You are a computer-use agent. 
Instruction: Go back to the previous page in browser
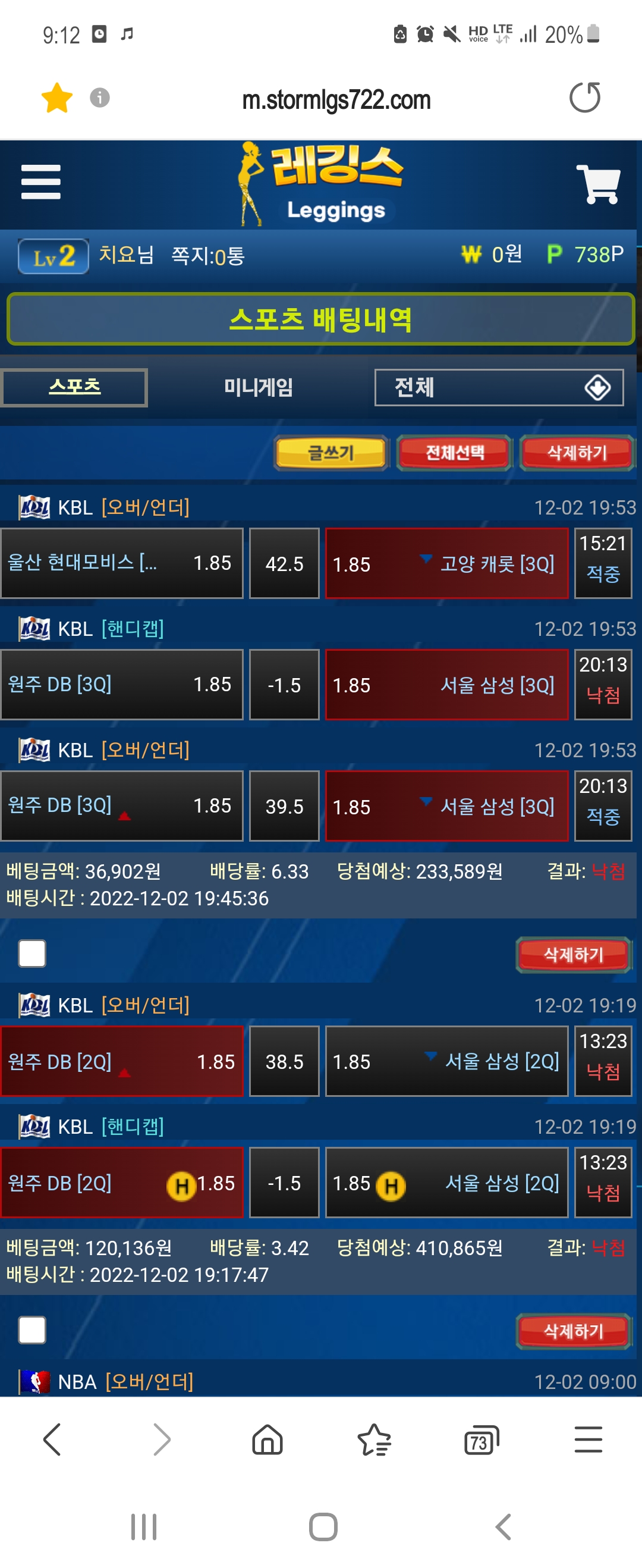52,1440
